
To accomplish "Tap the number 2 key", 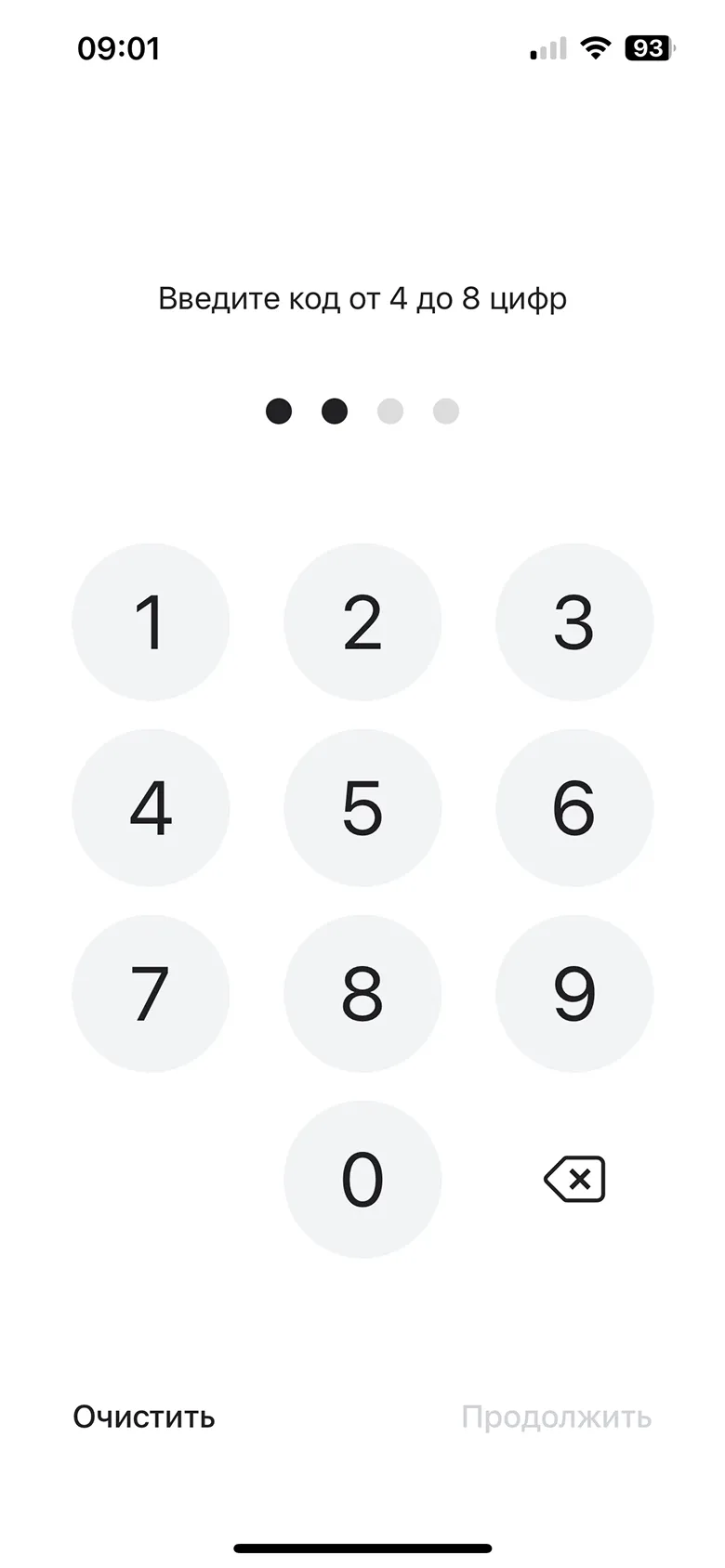I will click(x=362, y=622).
